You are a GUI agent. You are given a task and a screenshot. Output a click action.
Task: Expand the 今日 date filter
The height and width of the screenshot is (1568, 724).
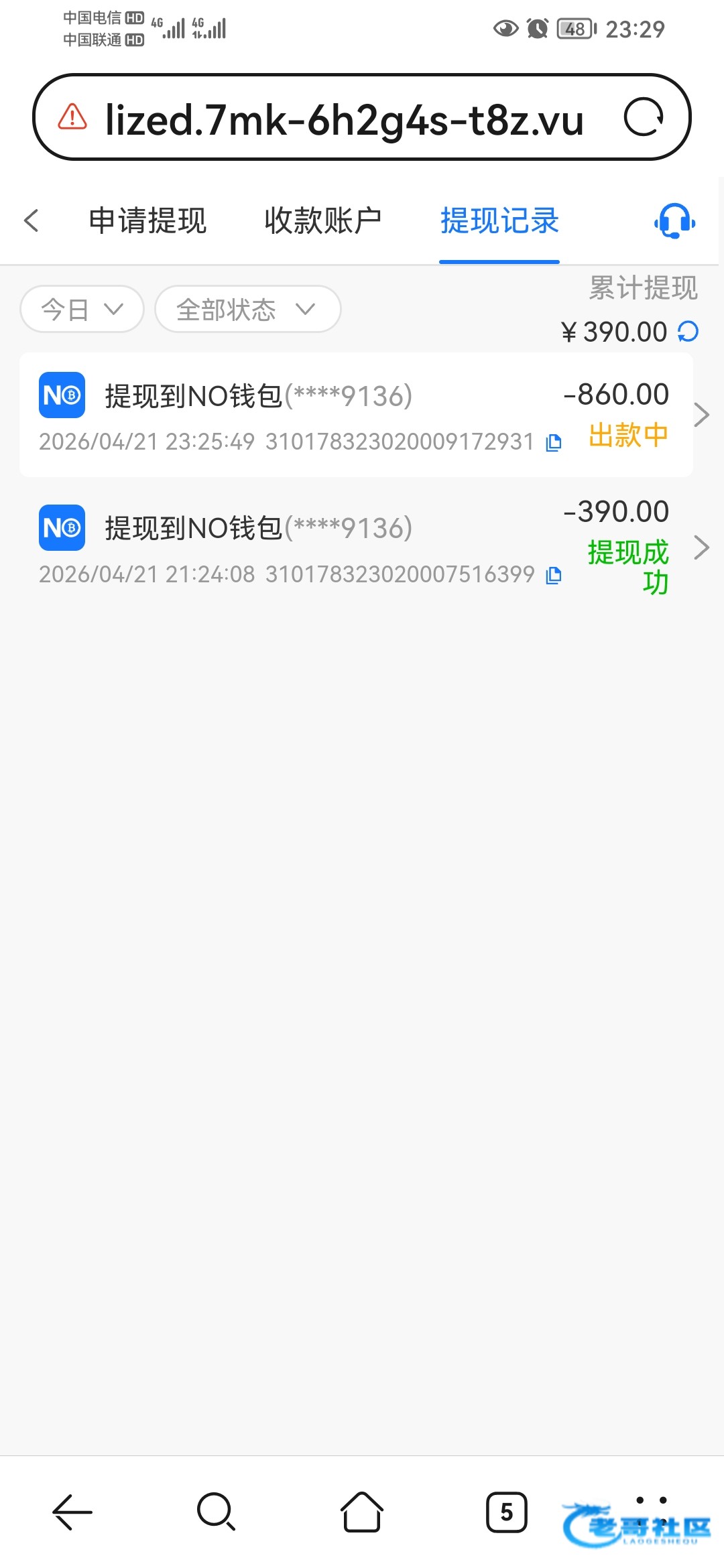(x=82, y=309)
